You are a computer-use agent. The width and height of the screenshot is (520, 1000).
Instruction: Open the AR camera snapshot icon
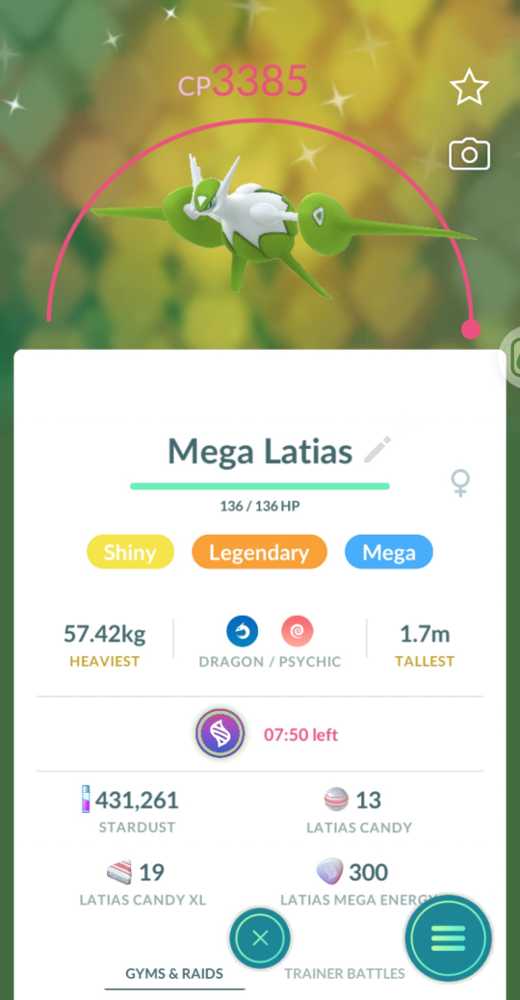(469, 155)
